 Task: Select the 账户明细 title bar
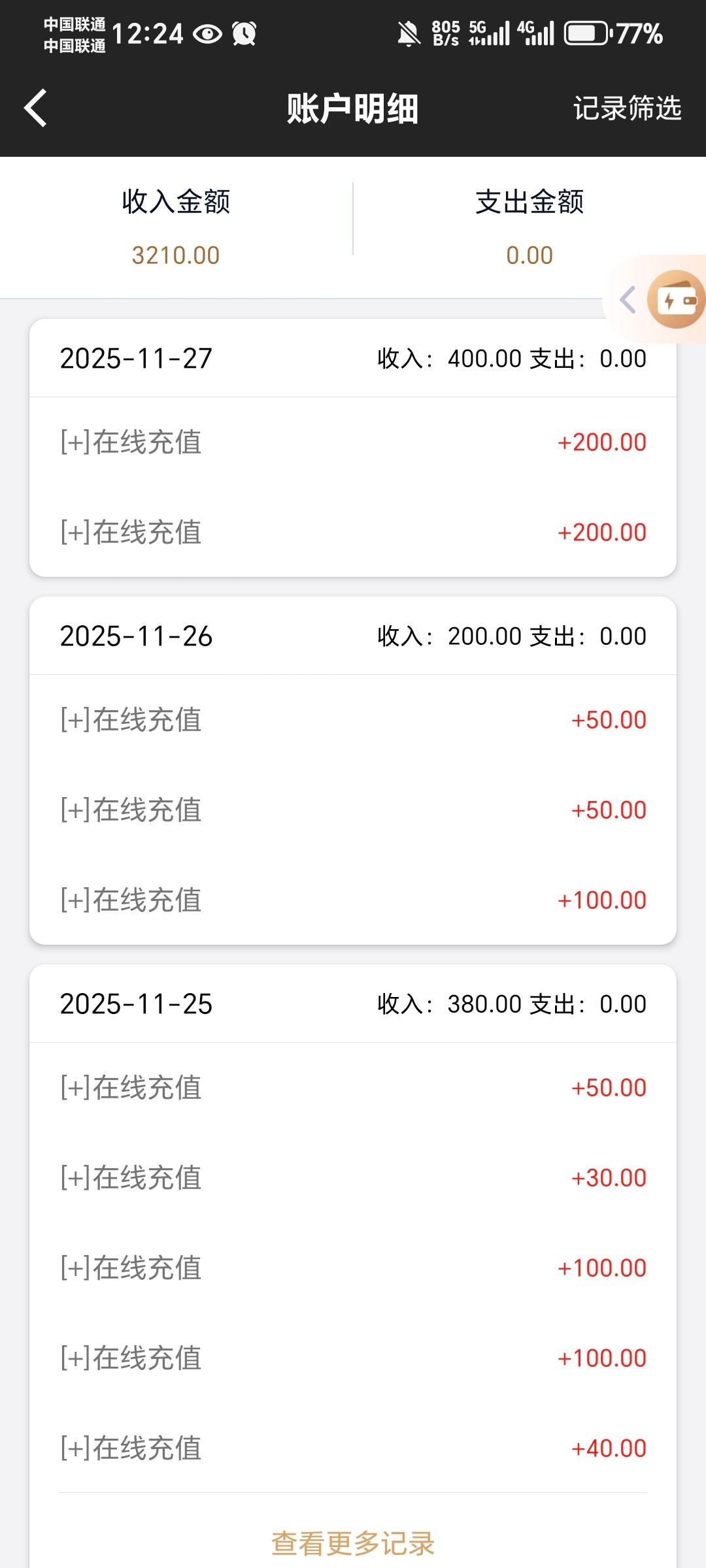[x=352, y=109]
